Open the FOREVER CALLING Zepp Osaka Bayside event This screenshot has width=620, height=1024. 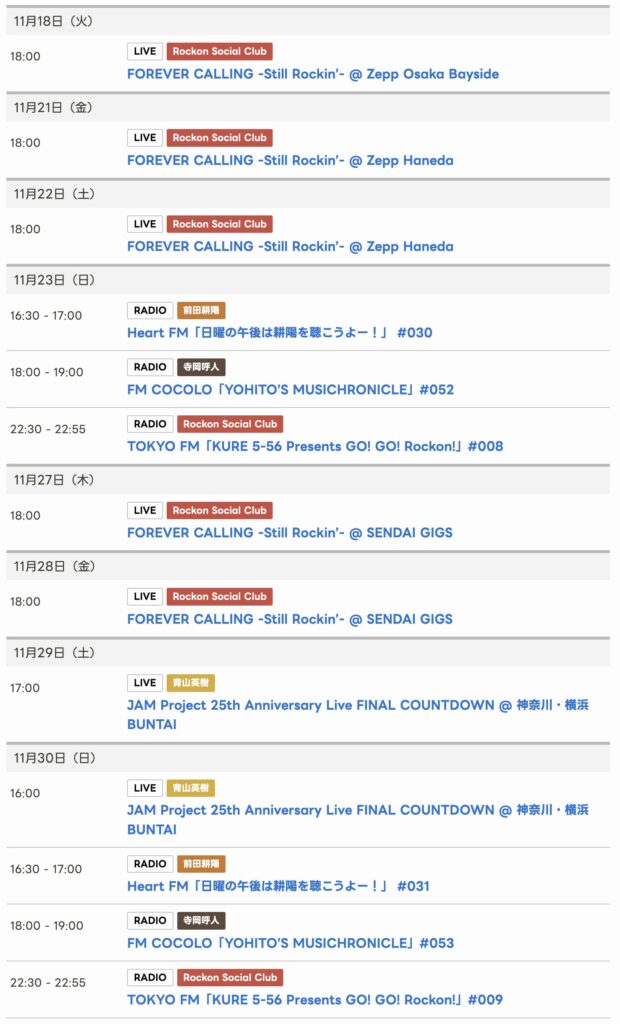point(312,74)
